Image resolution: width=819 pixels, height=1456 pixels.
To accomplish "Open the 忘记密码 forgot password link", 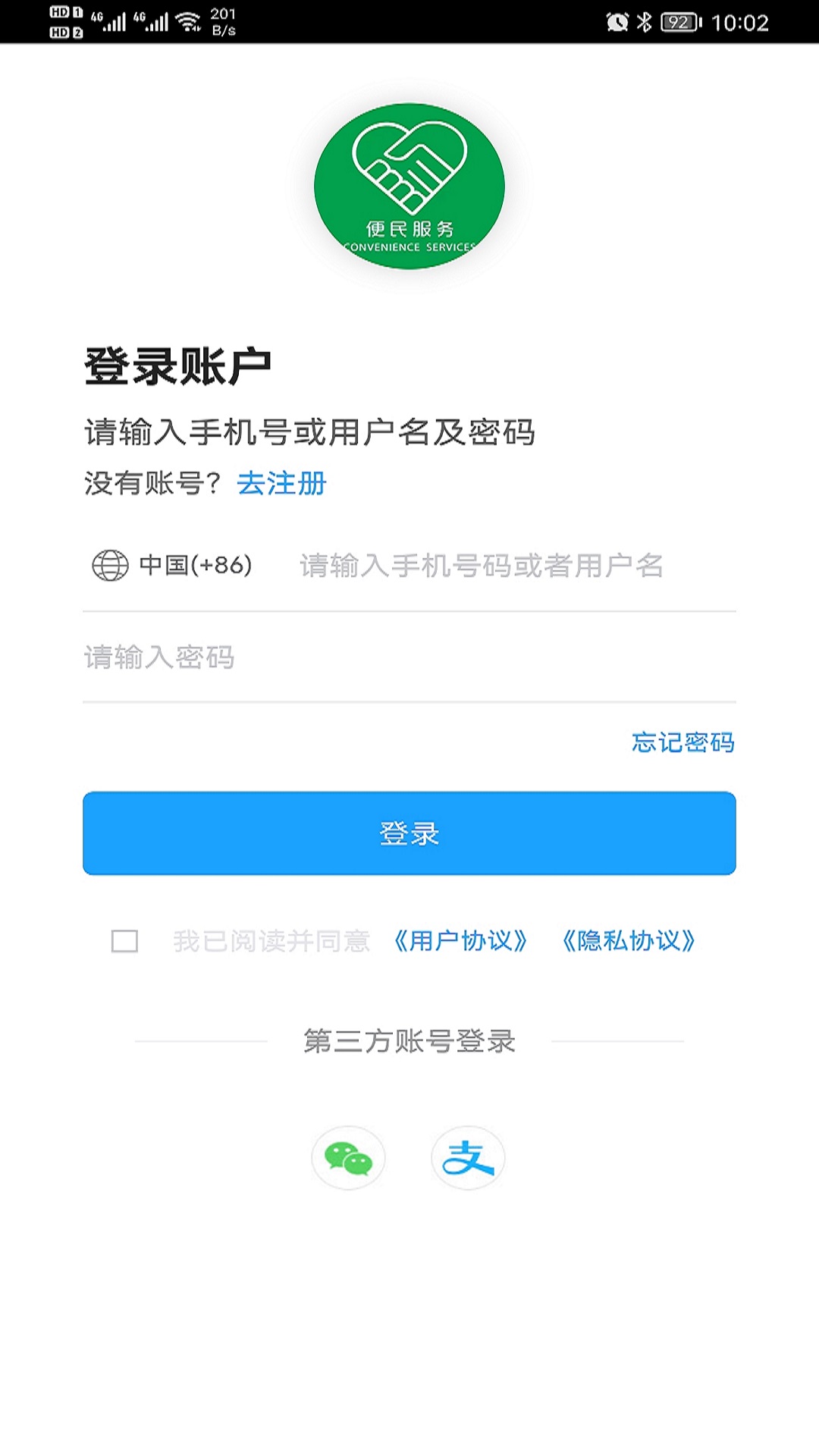I will (682, 742).
